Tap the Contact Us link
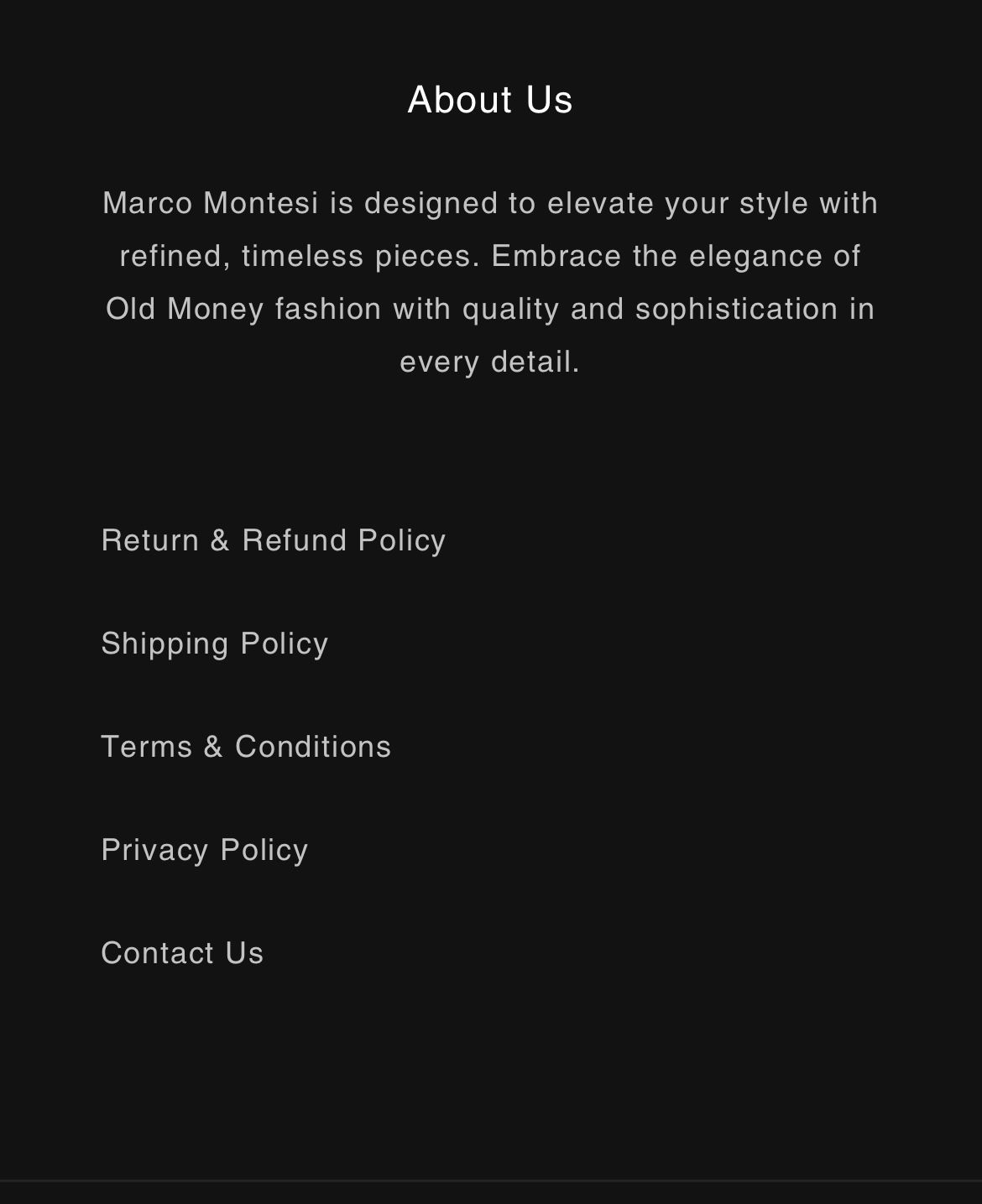The image size is (982, 1204). [182, 953]
